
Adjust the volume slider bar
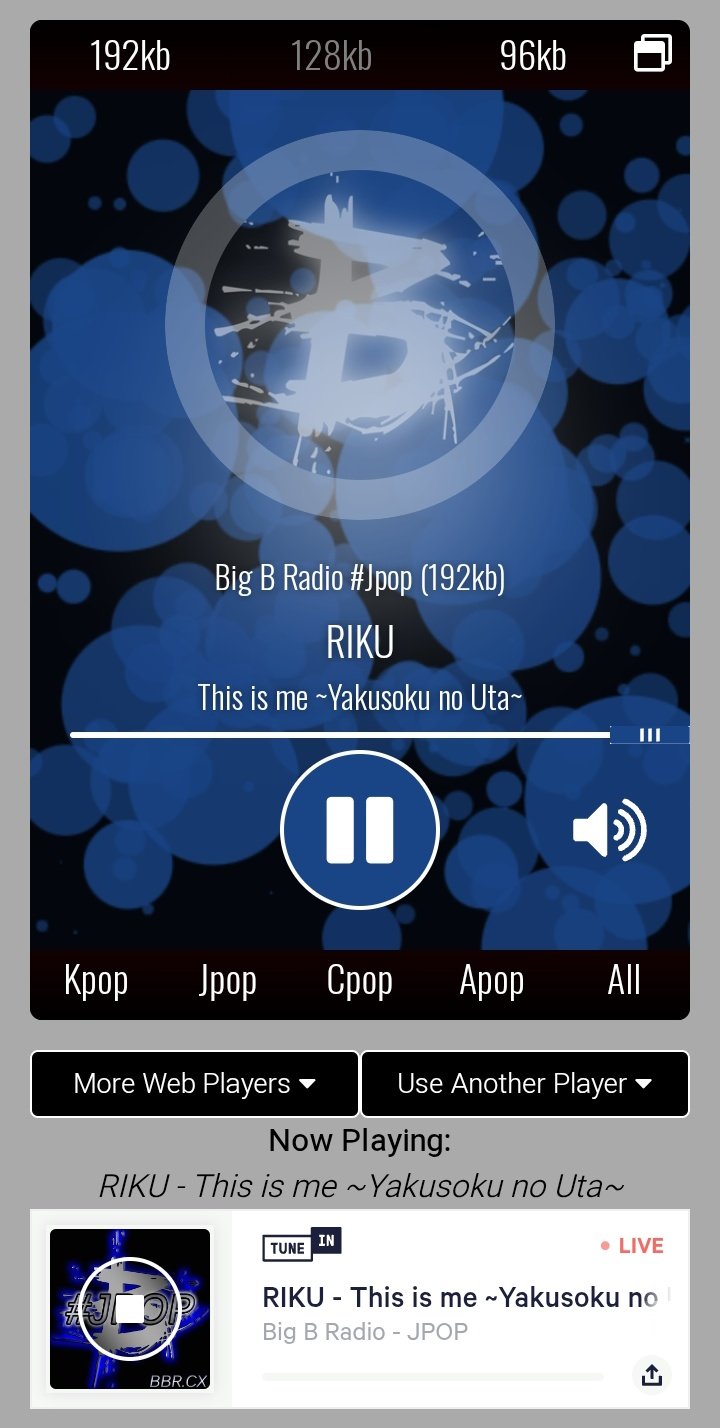649,735
